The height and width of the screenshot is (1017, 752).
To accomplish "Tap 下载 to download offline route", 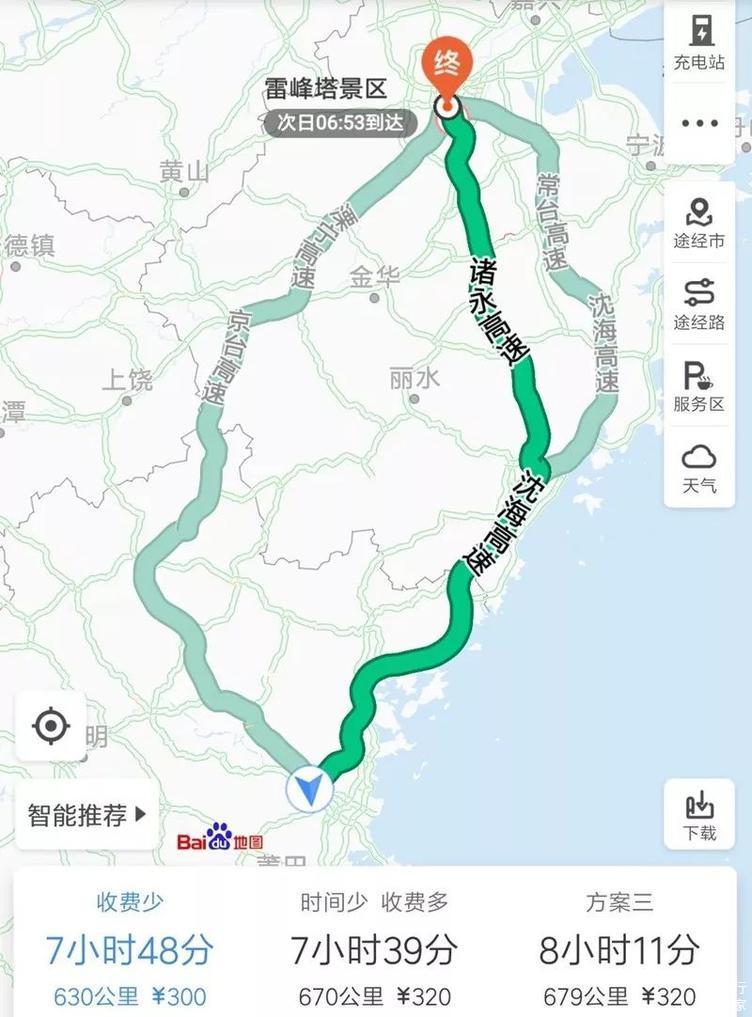I will pyautogui.click(x=699, y=815).
